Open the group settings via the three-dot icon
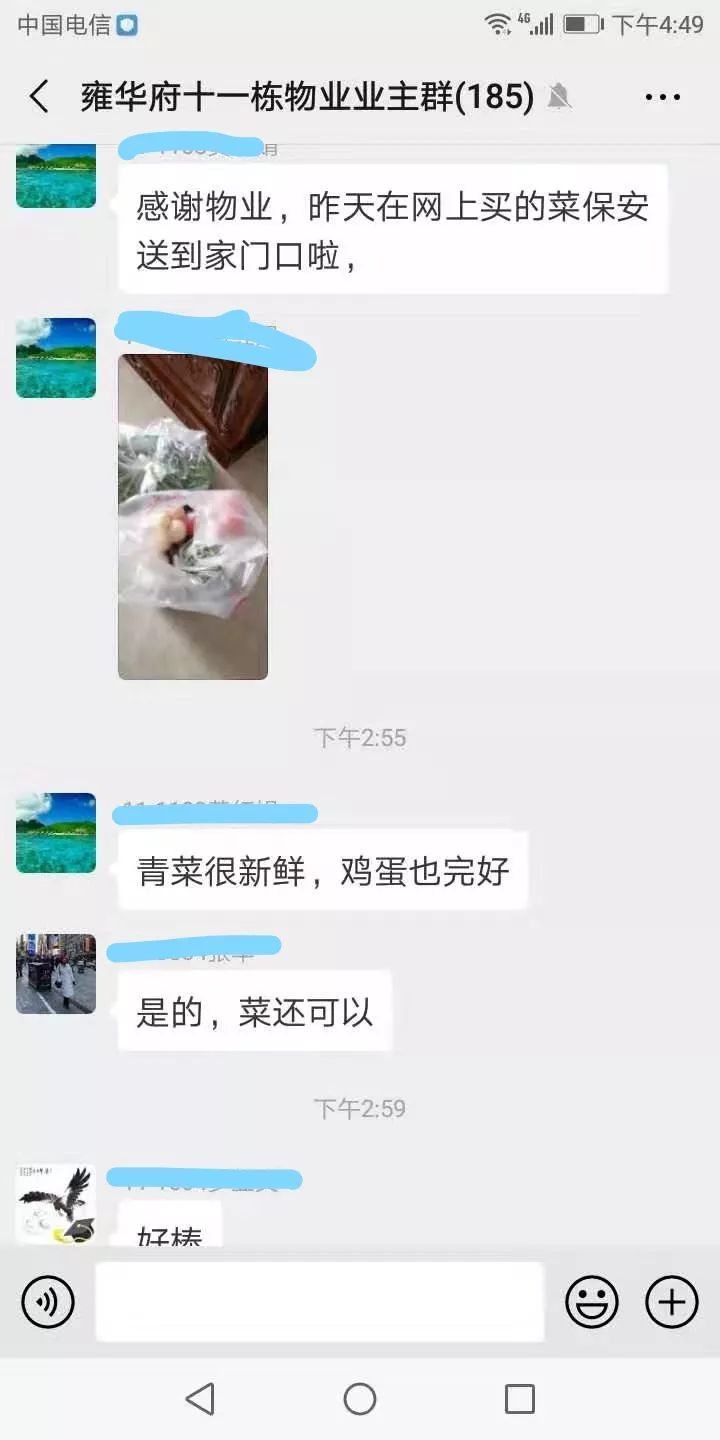Viewport: 720px width, 1440px height. tap(660, 95)
